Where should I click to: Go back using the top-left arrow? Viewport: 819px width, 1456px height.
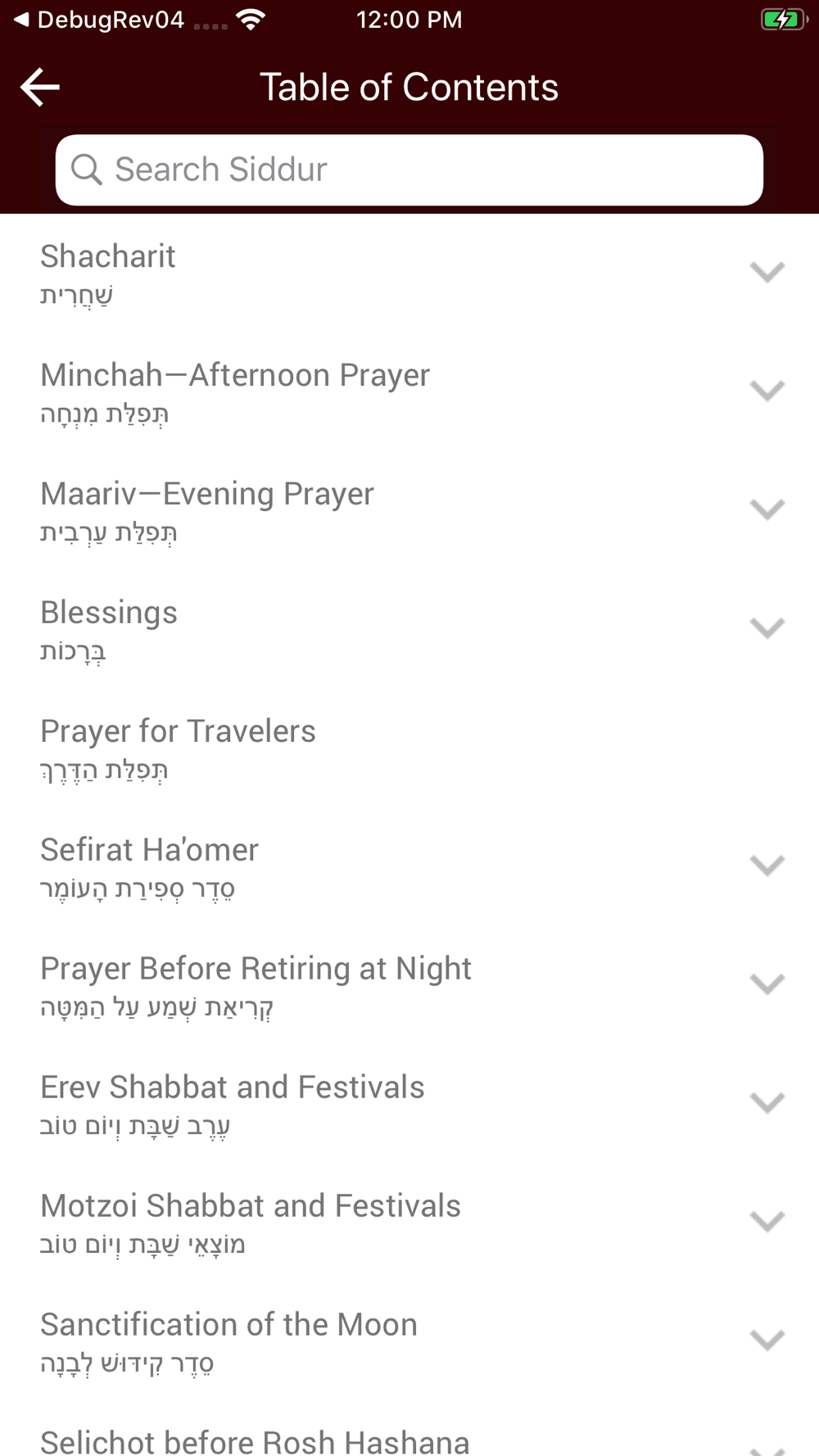coord(40,88)
